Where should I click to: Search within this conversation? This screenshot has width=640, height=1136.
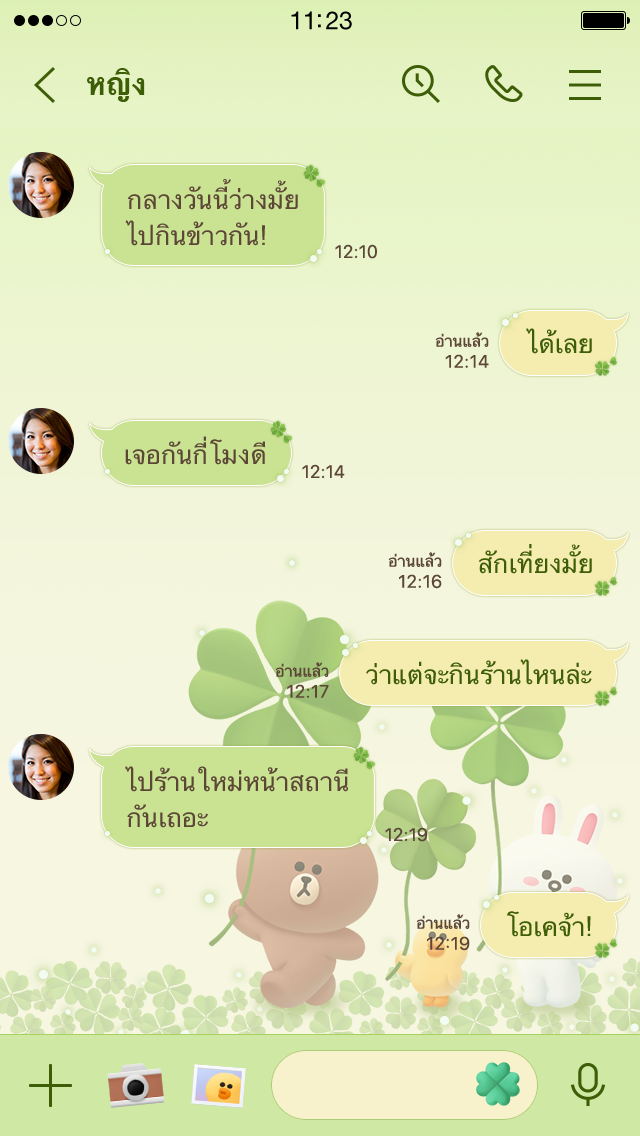tap(421, 84)
